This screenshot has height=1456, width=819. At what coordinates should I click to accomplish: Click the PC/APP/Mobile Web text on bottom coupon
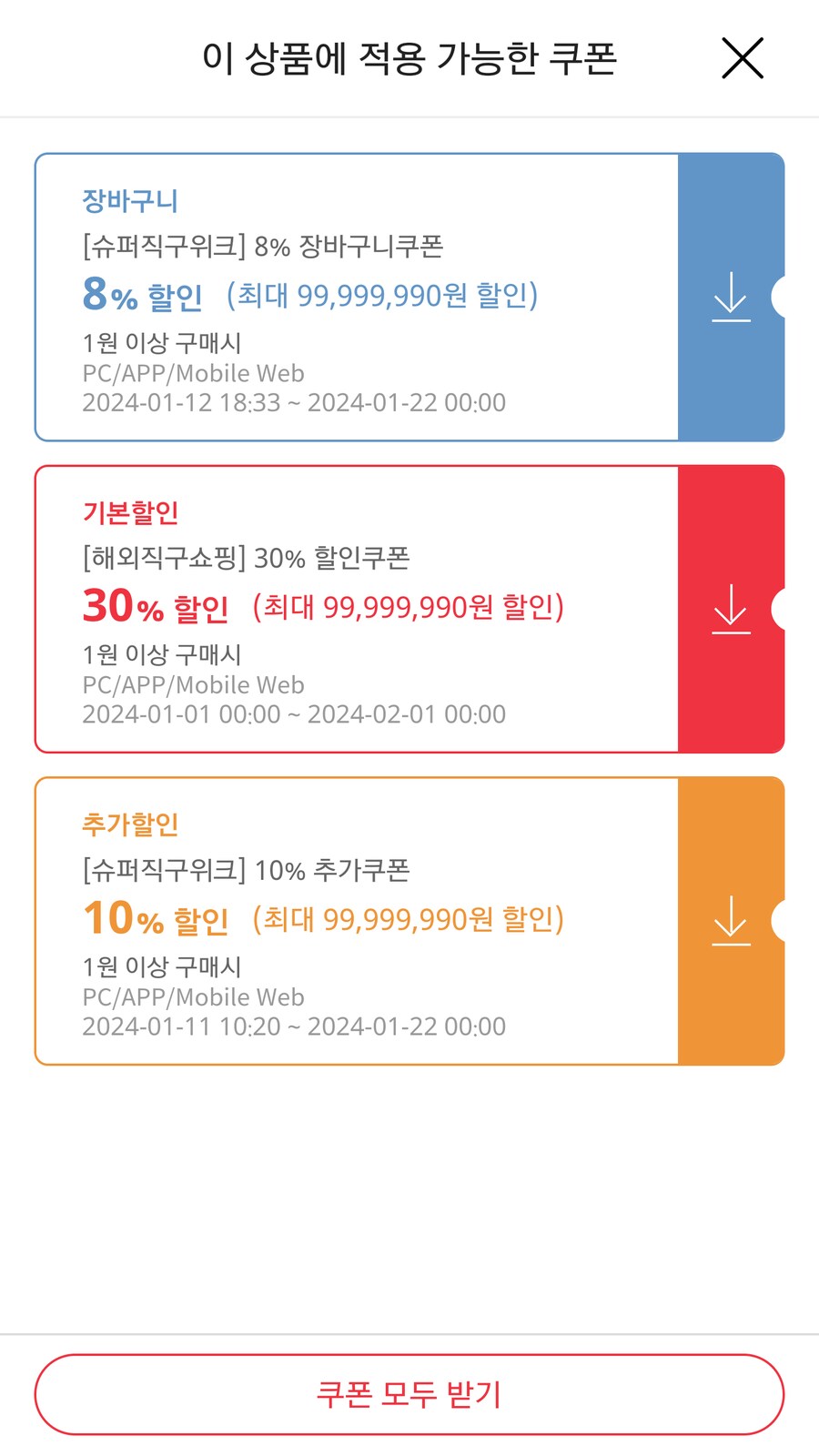(x=193, y=997)
